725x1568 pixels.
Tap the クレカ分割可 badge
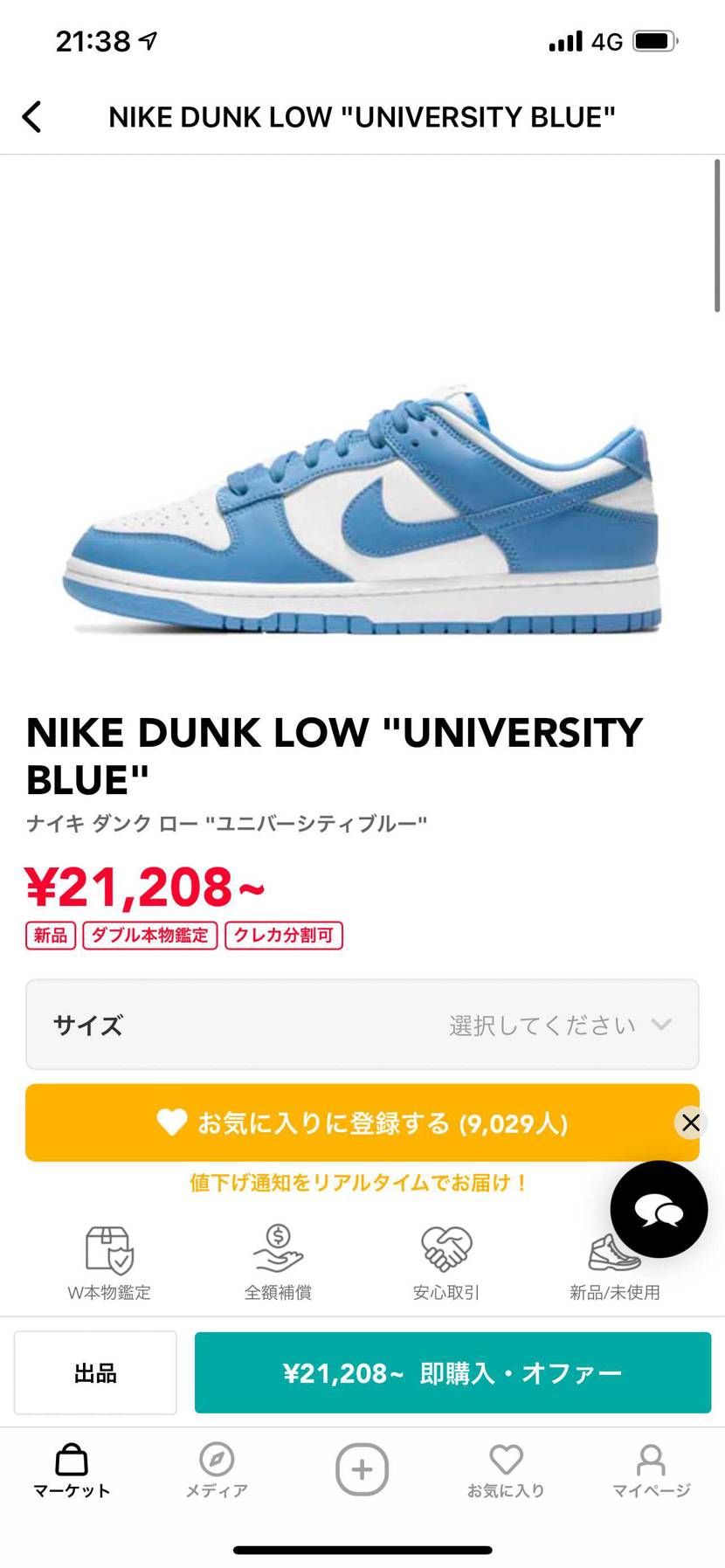284,936
